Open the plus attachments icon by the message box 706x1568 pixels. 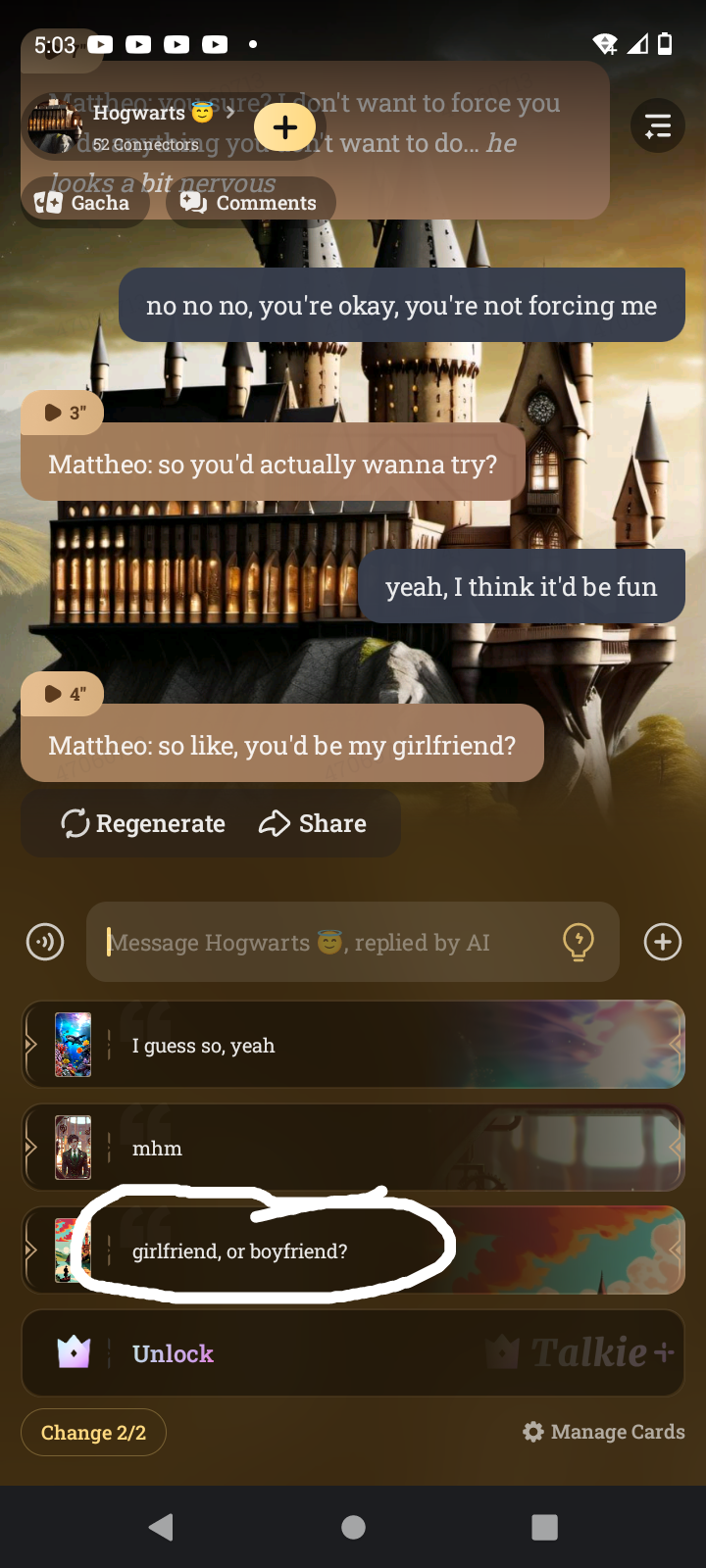(x=663, y=942)
